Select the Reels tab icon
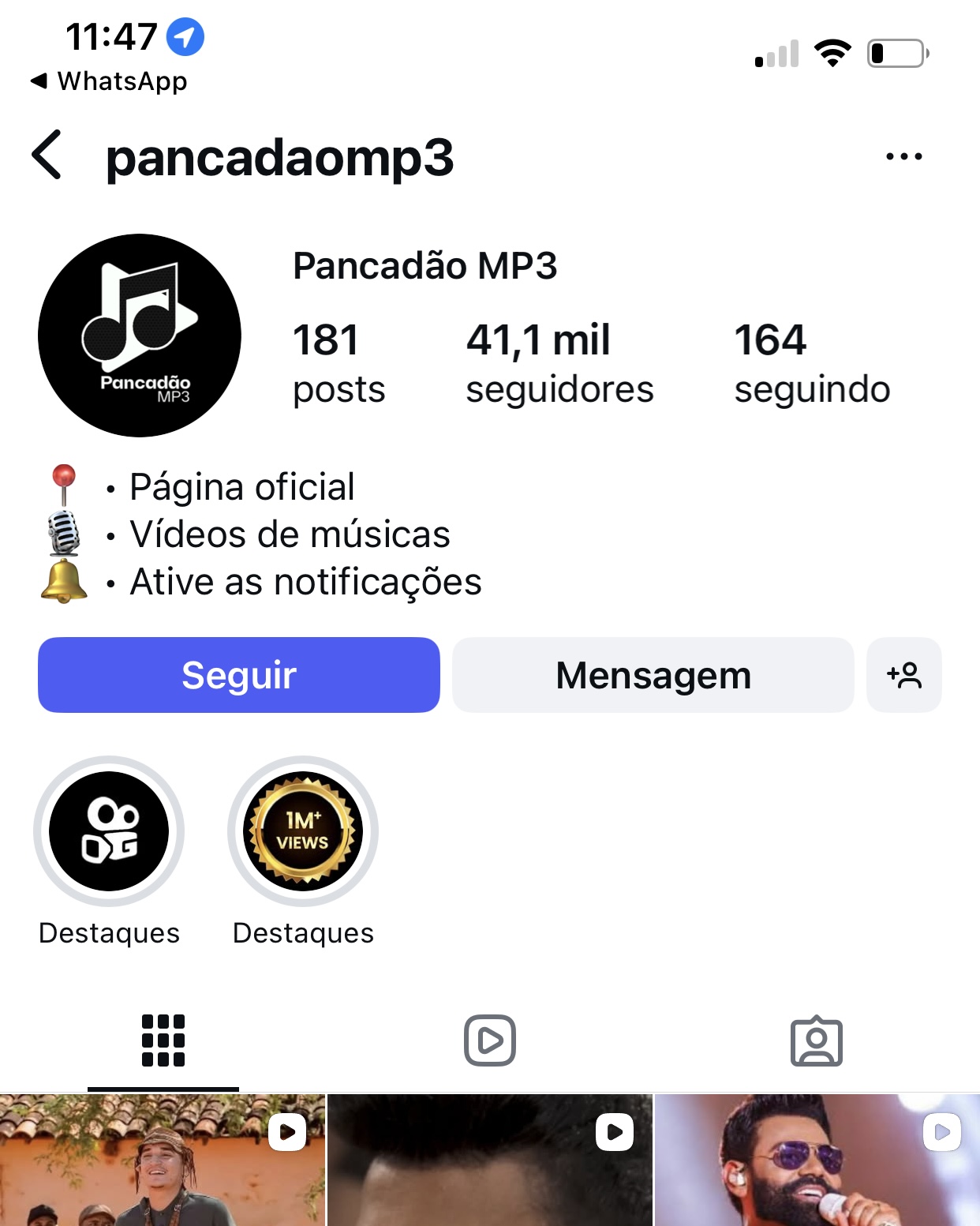 (490, 1042)
